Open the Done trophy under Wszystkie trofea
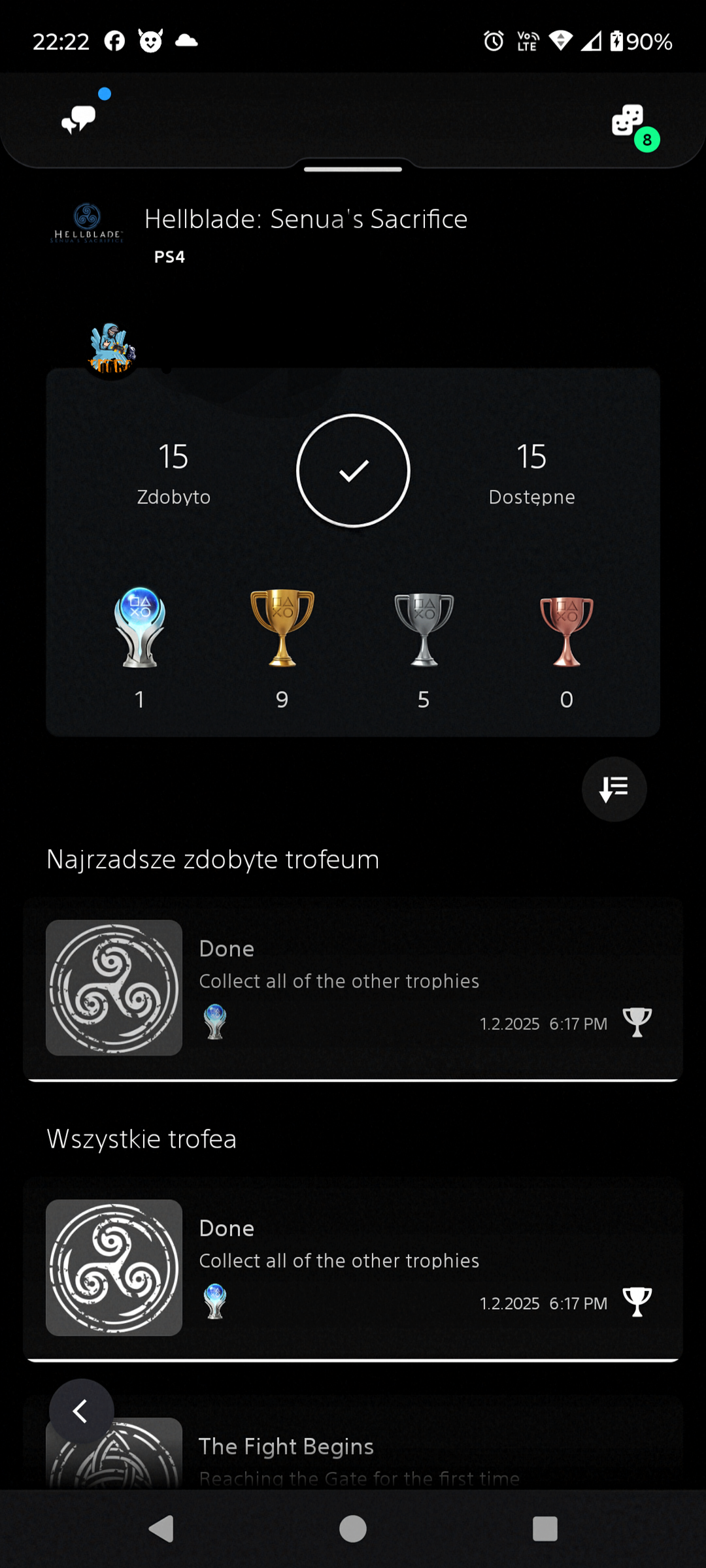This screenshot has height=1568, width=706. (x=353, y=1267)
